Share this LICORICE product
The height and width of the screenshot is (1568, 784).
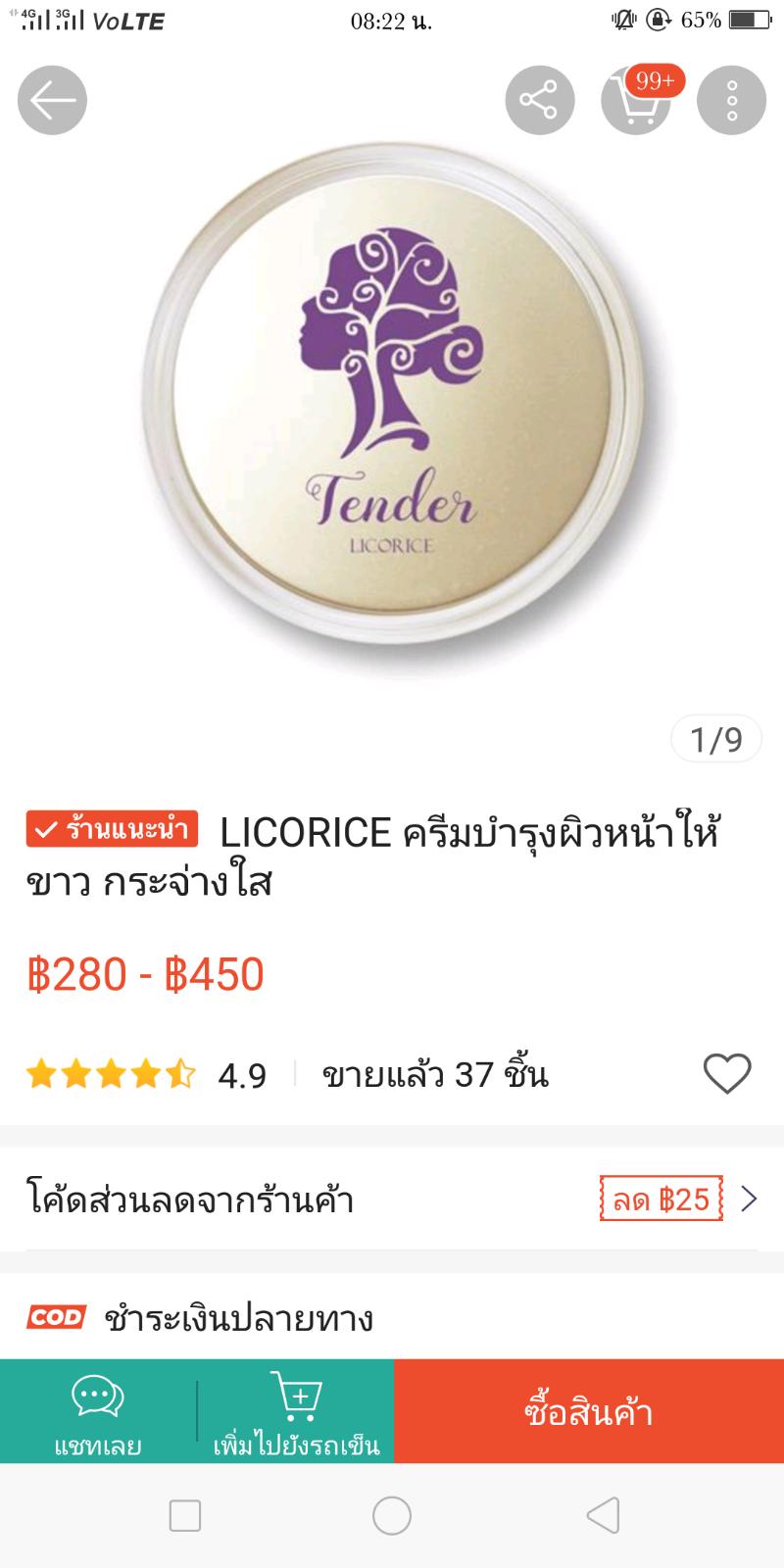(538, 100)
